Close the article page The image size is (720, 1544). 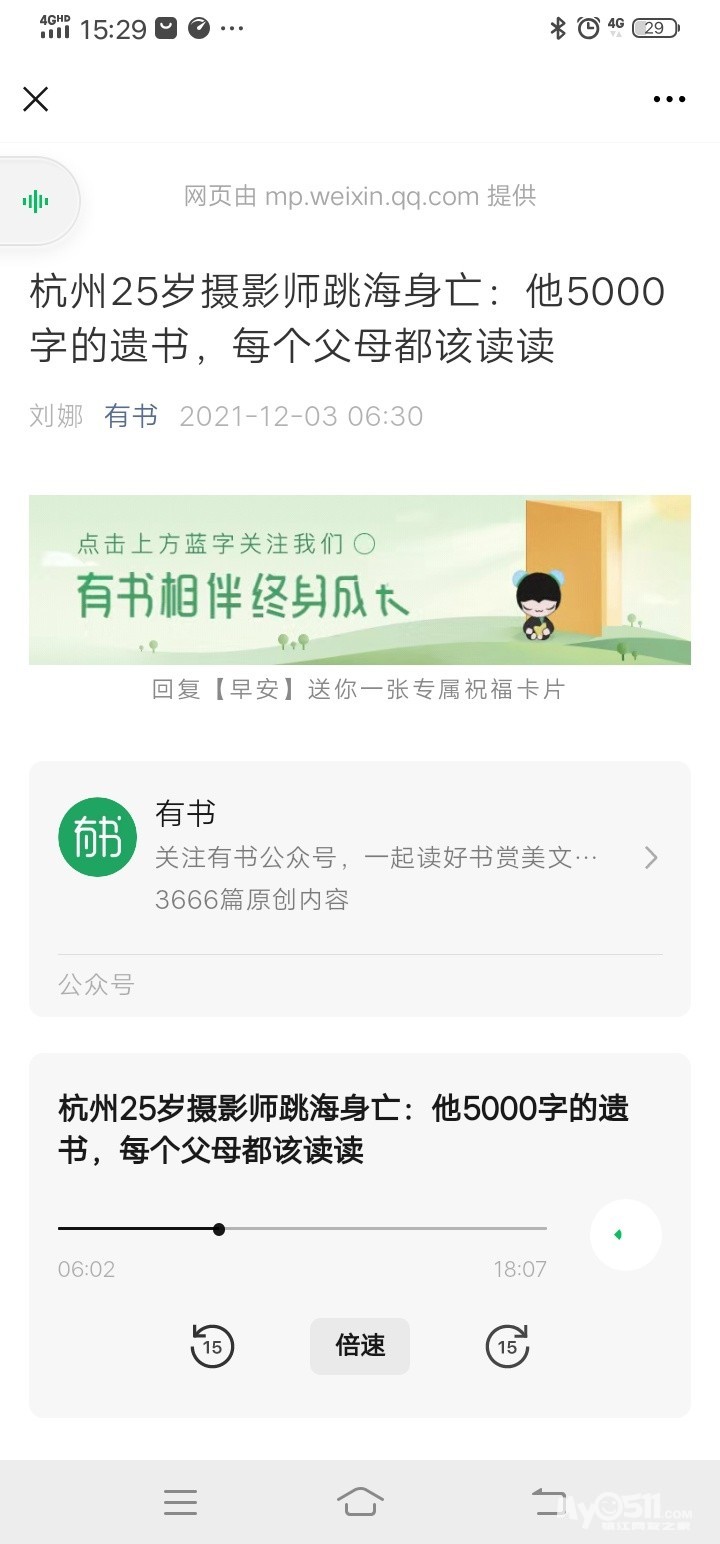pyautogui.click(x=36, y=99)
